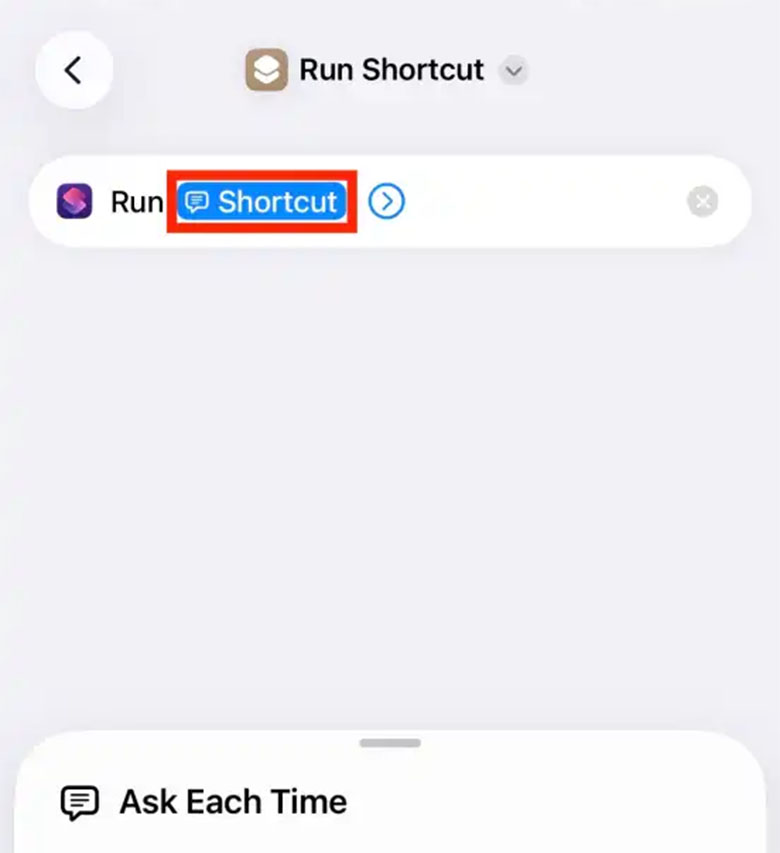Tap the highlighted Shortcut parameter
The image size is (780, 853).
[x=263, y=202]
